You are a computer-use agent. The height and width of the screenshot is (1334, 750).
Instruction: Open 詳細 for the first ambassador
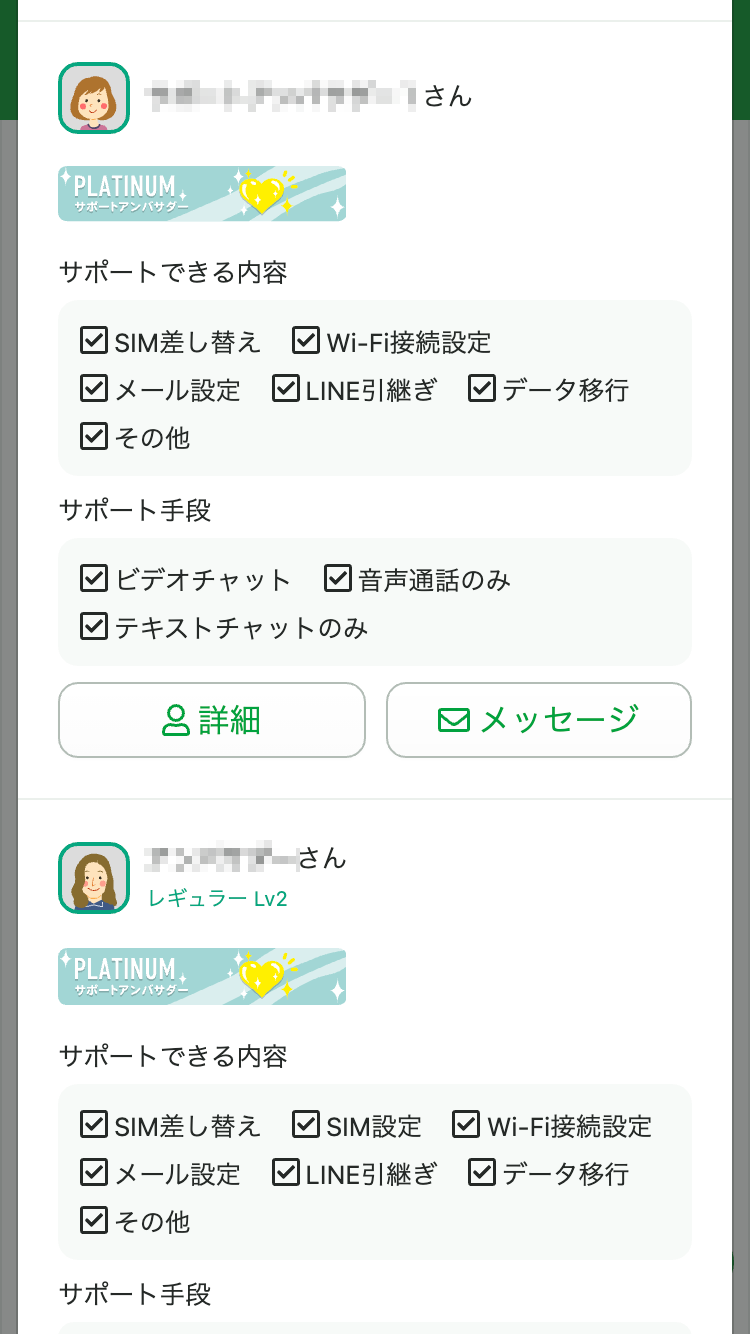coord(212,720)
